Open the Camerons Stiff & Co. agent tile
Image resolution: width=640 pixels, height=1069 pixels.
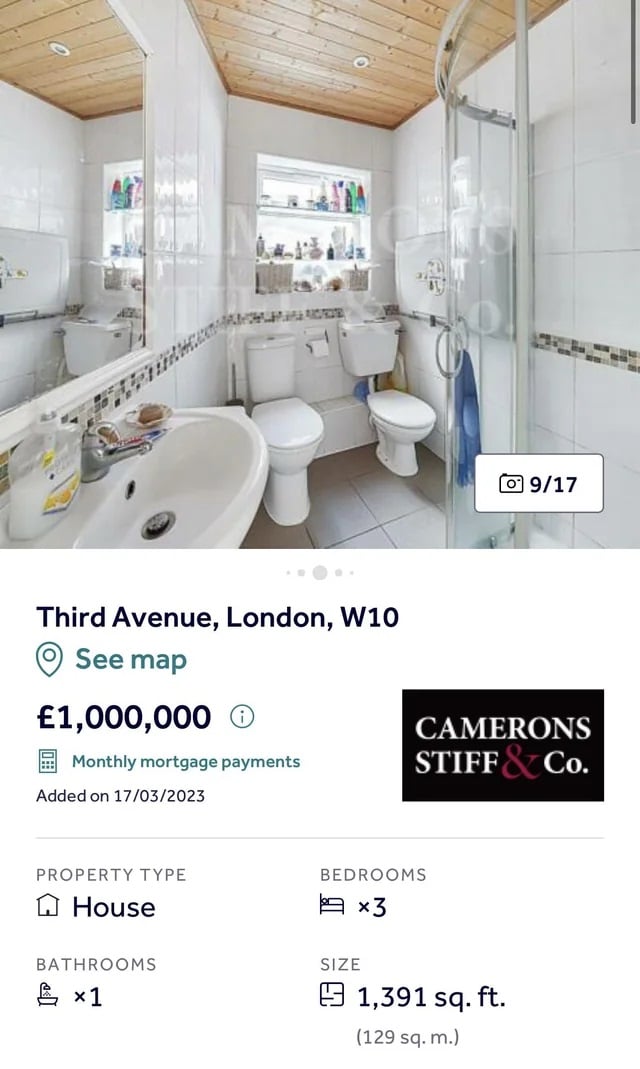(502, 745)
